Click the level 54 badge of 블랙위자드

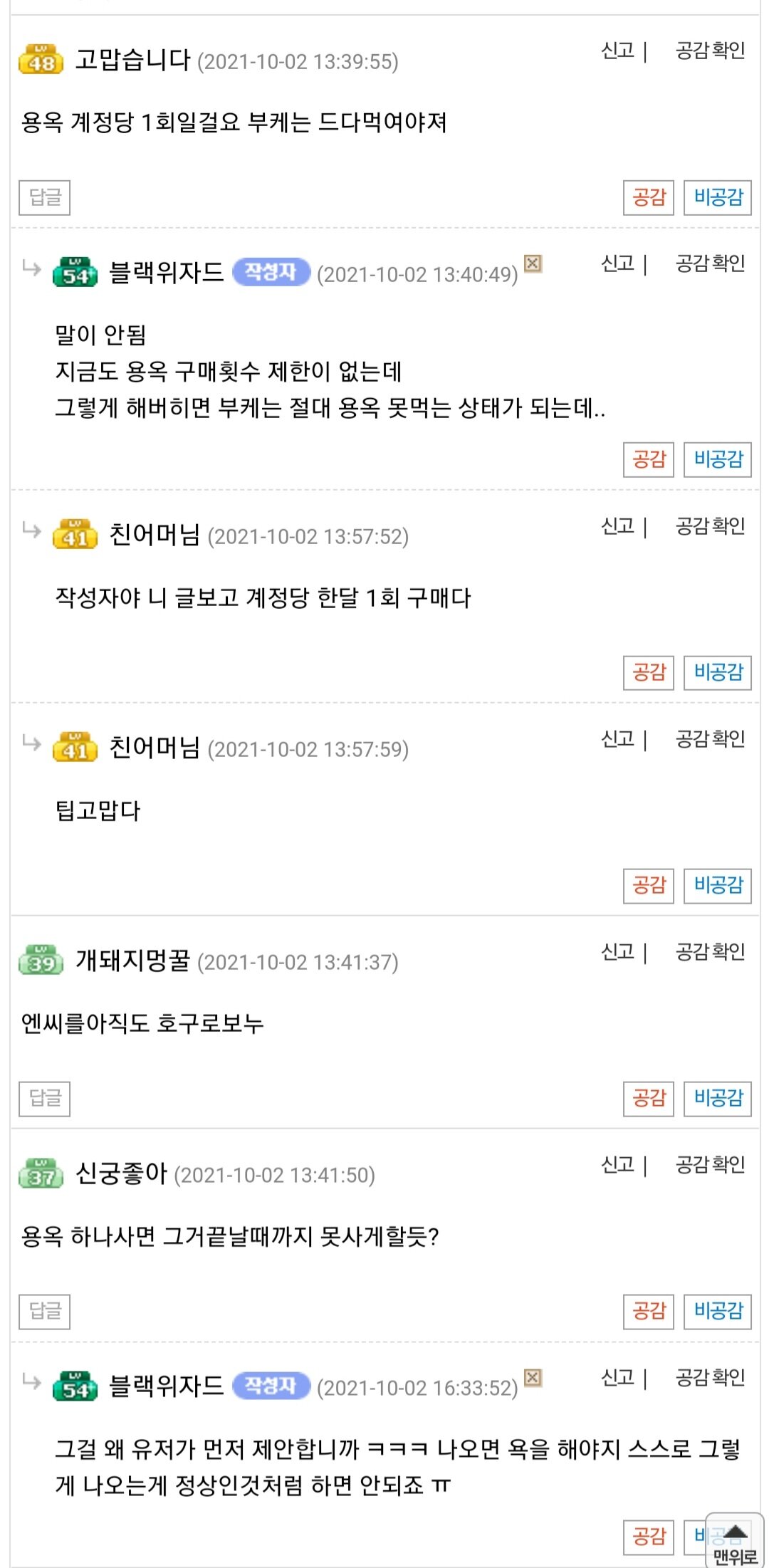coord(74,271)
